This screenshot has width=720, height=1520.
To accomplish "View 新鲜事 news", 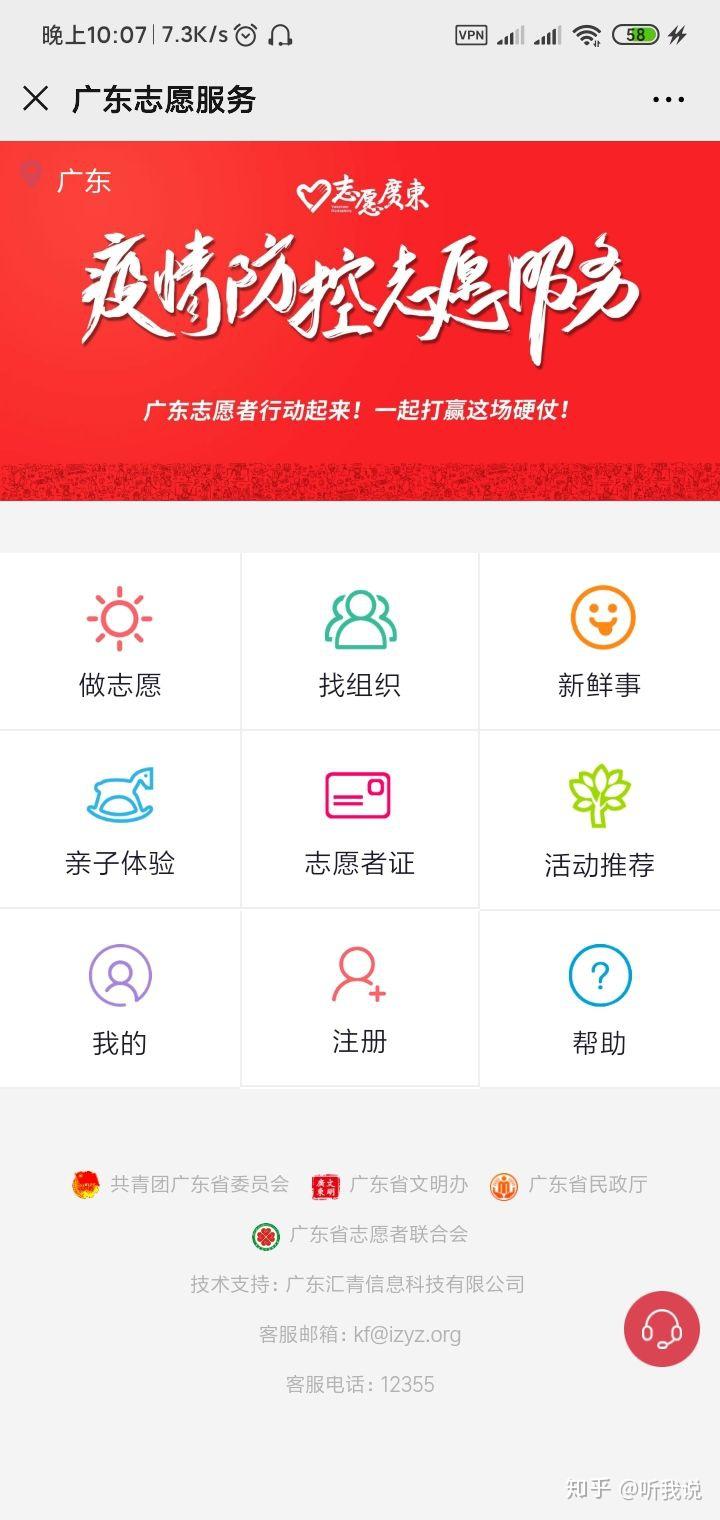I will (x=600, y=641).
